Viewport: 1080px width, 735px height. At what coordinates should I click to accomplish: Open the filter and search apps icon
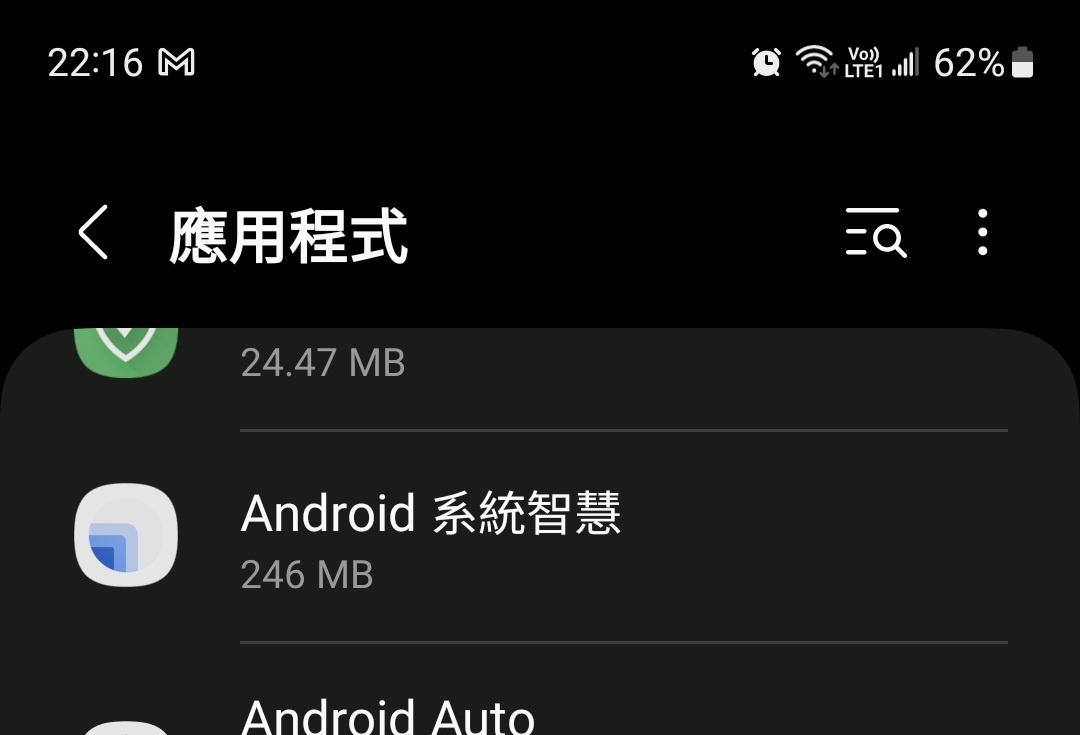tap(876, 233)
